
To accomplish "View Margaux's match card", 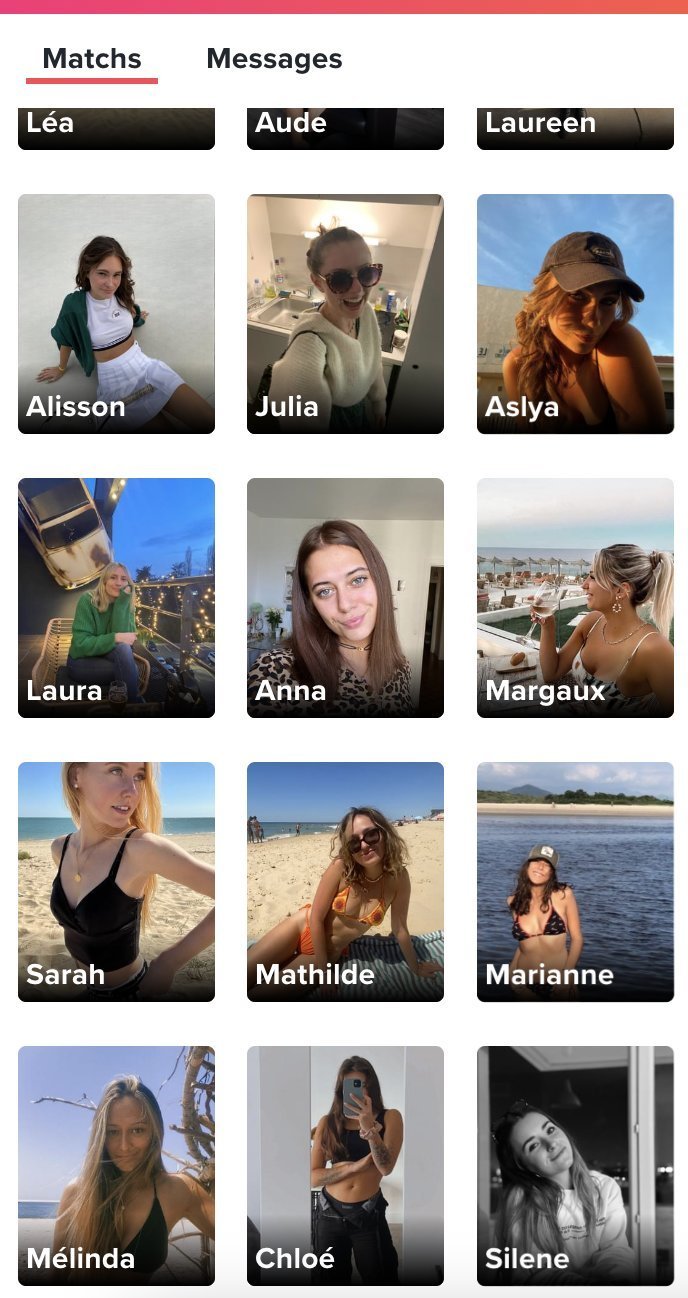I will pos(575,598).
